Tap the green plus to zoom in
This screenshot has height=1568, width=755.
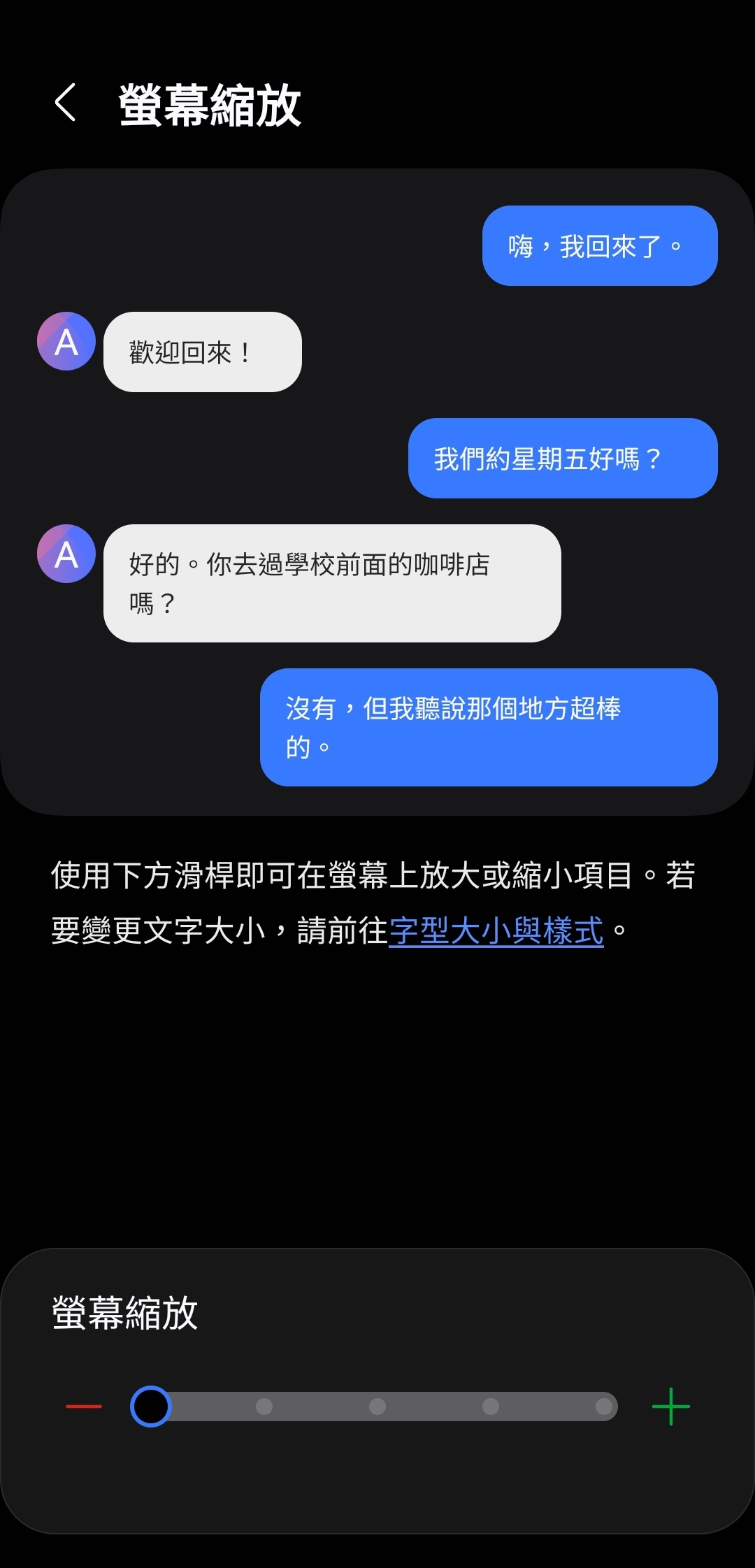[x=670, y=1406]
